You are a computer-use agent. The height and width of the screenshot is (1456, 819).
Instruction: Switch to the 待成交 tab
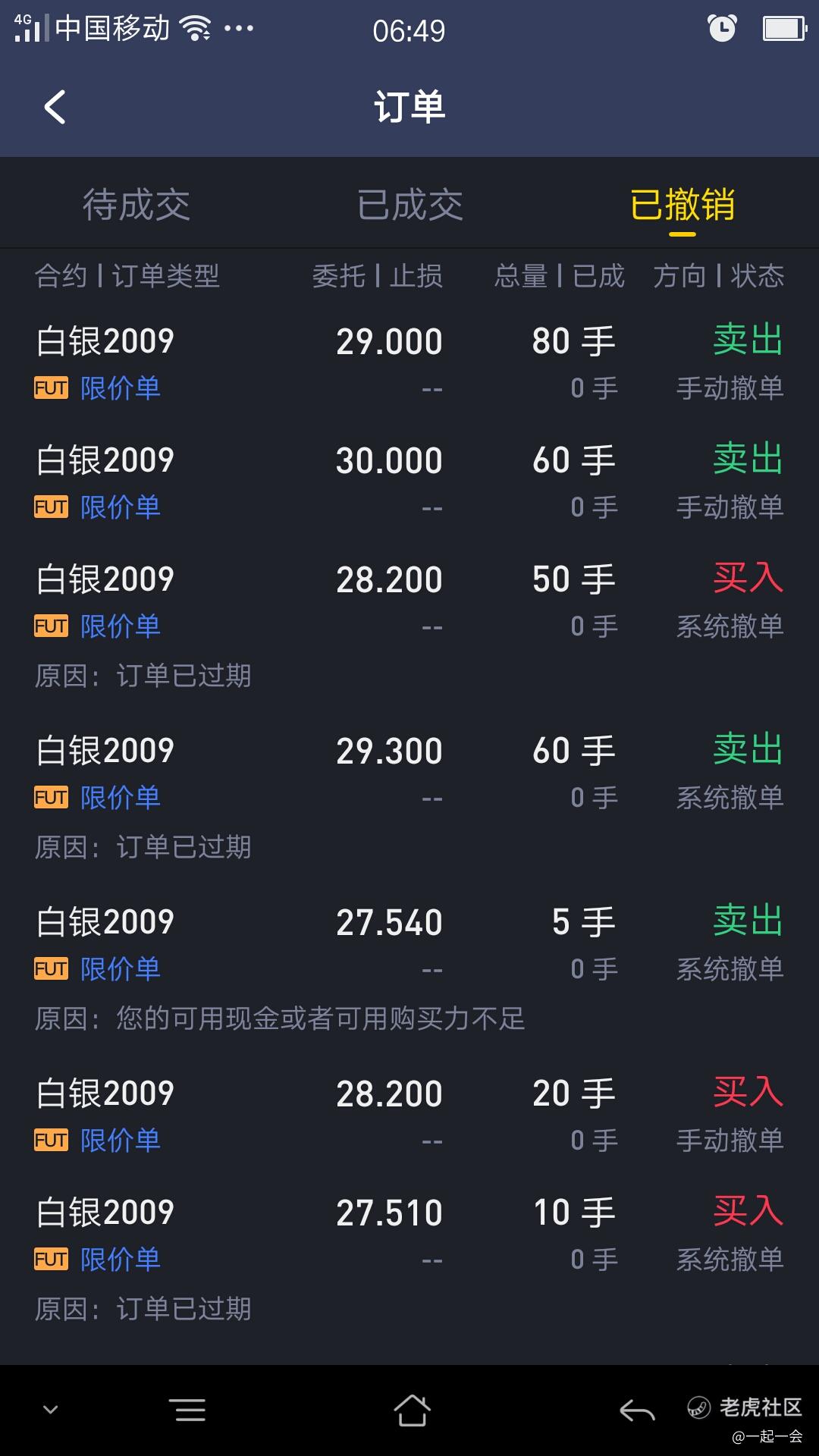[x=136, y=205]
